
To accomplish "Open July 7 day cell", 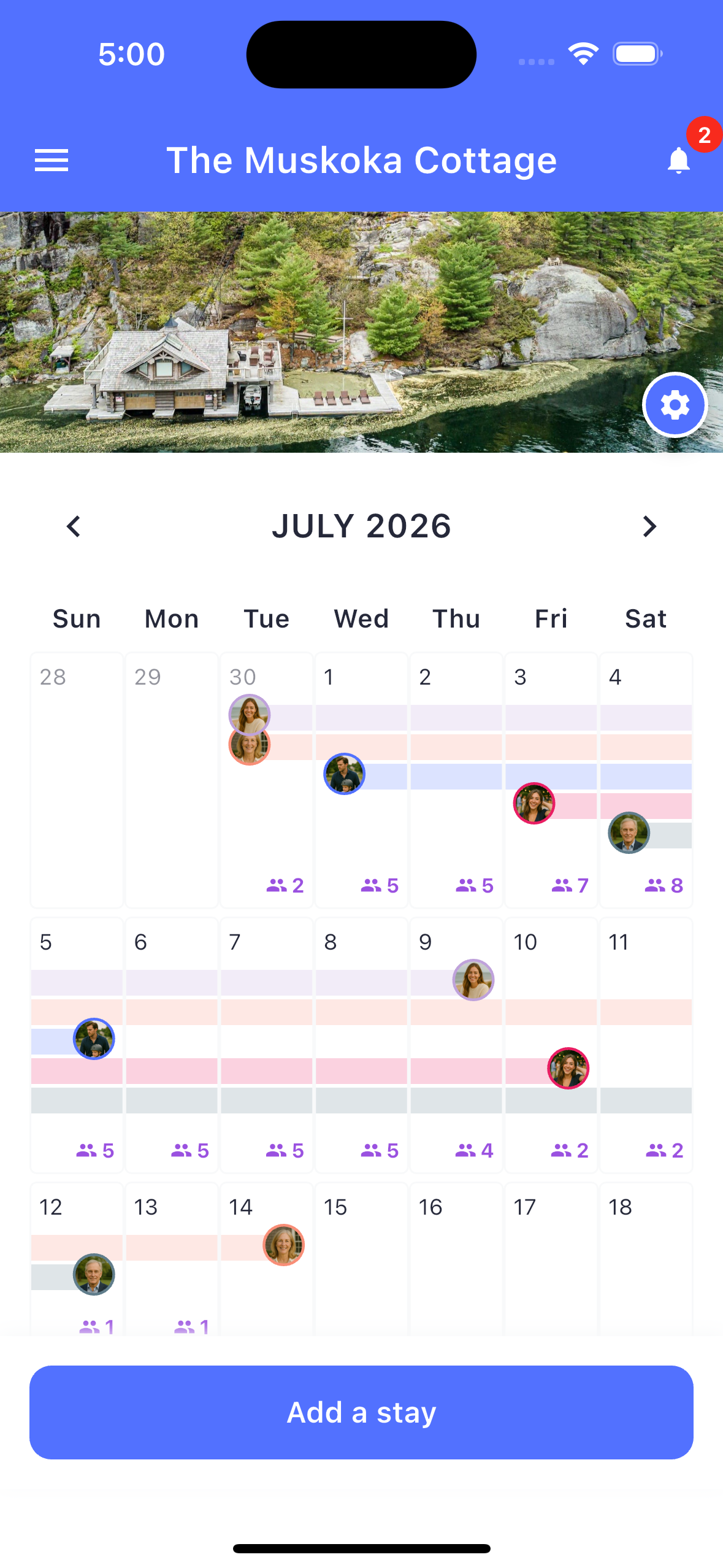I will pyautogui.click(x=266, y=1043).
